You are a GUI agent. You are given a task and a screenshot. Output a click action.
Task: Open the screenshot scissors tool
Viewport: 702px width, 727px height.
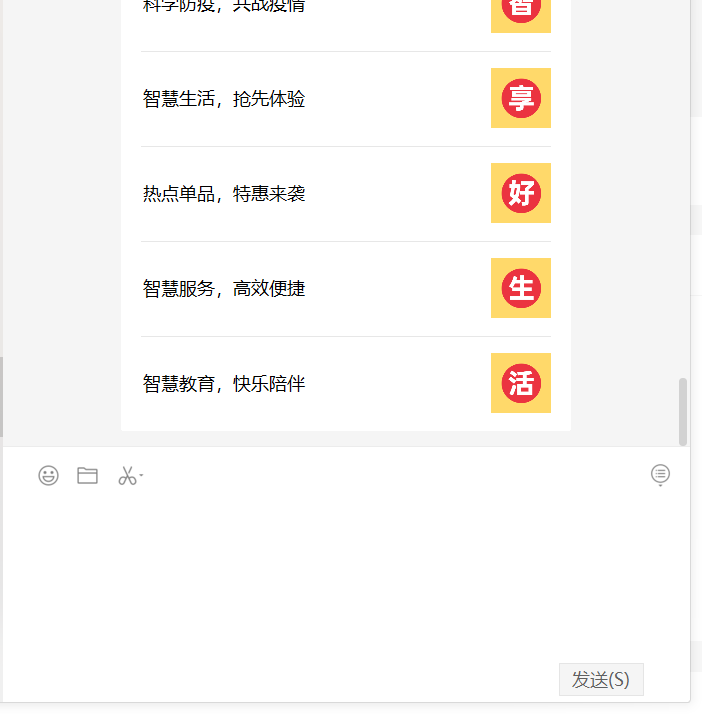[x=127, y=476]
